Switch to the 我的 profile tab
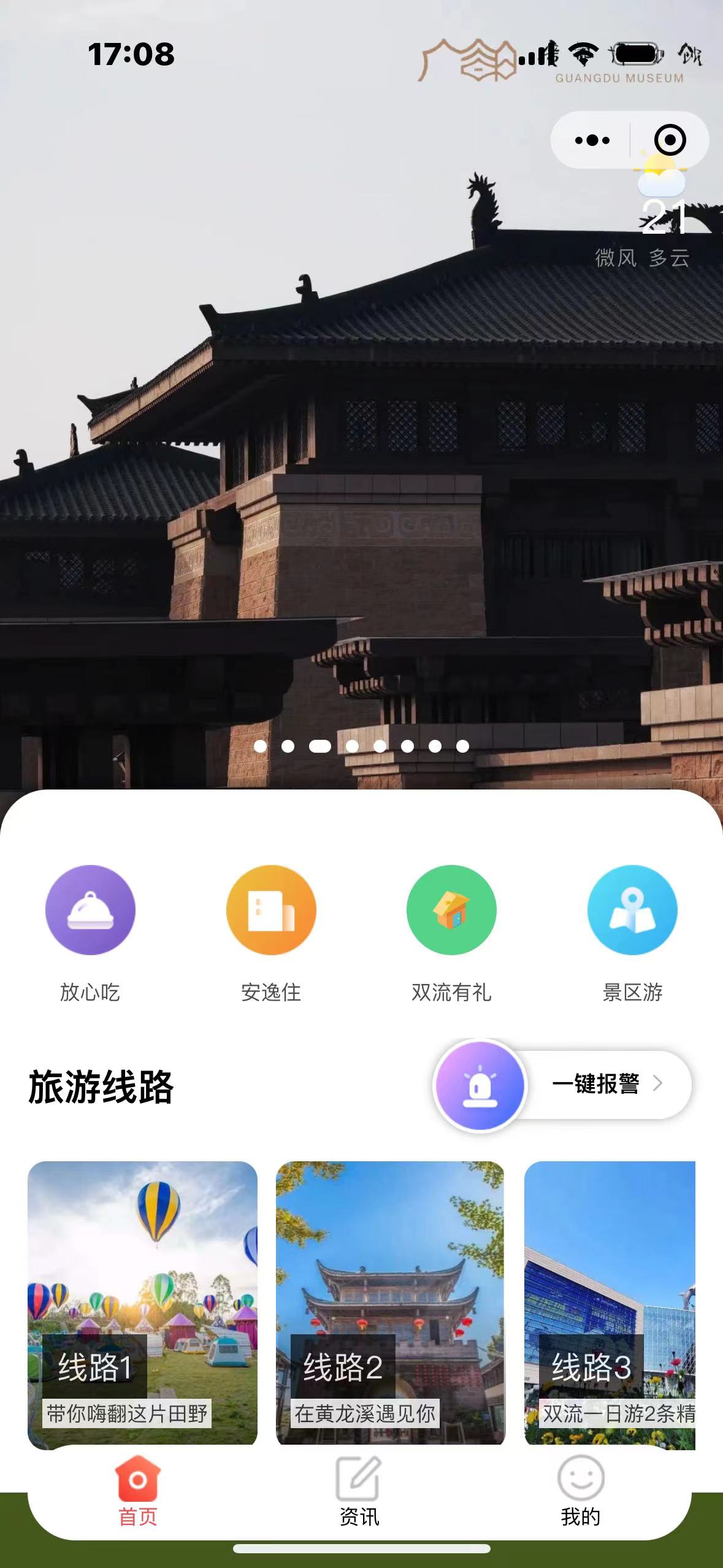The height and width of the screenshot is (1568, 723). pyautogui.click(x=580, y=1491)
